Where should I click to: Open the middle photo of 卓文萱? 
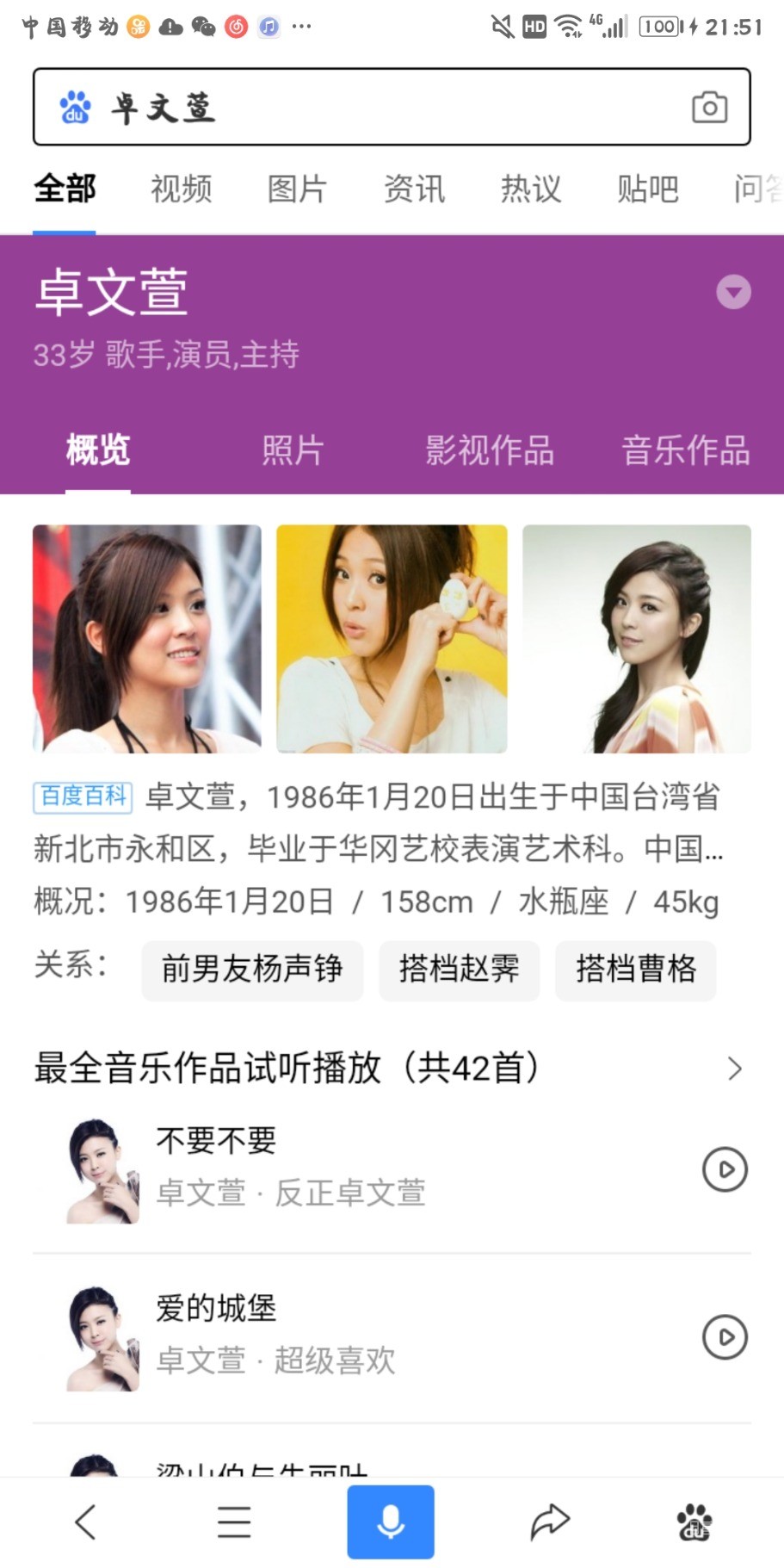point(391,638)
